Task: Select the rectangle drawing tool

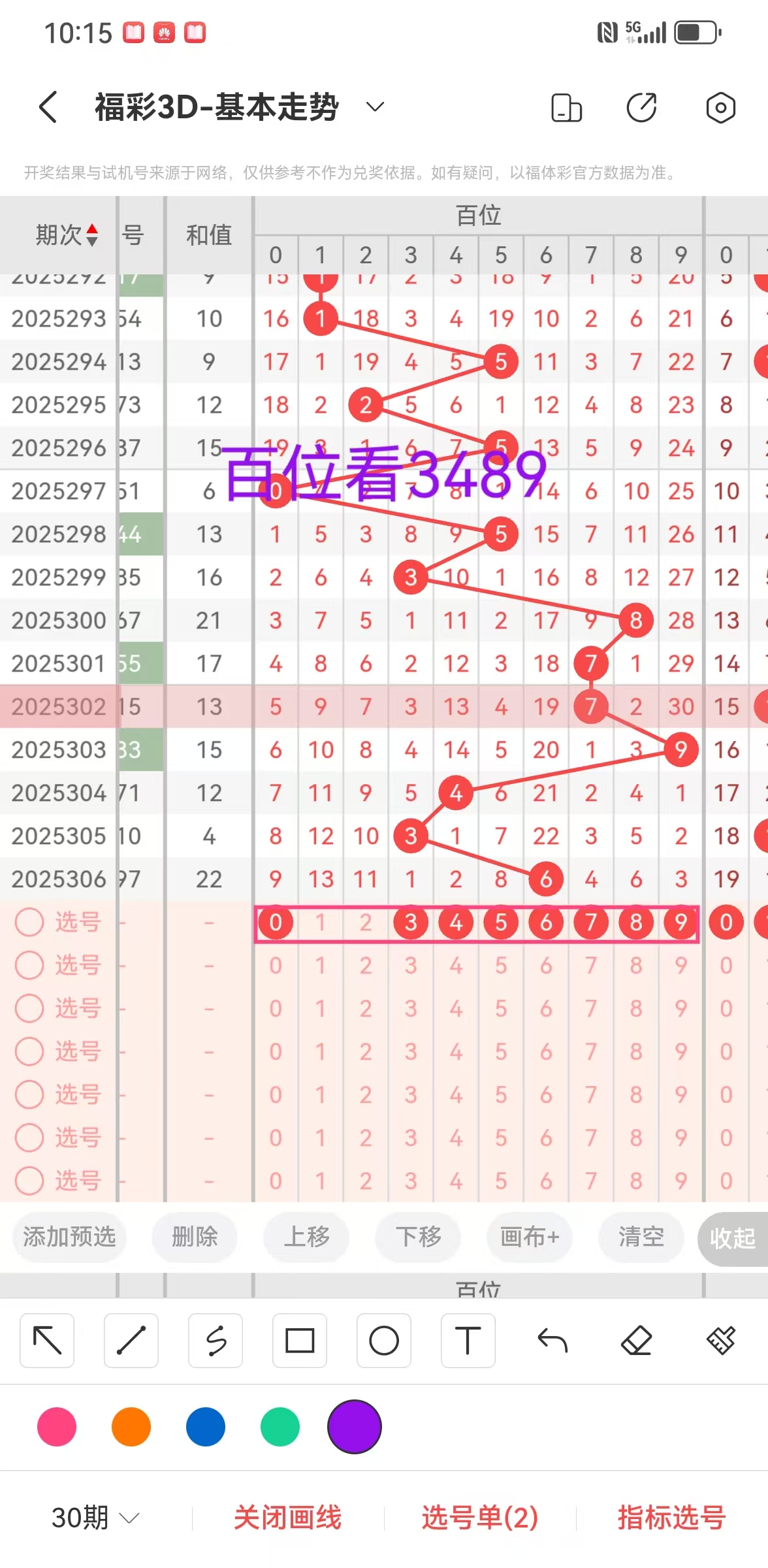Action: 300,1341
